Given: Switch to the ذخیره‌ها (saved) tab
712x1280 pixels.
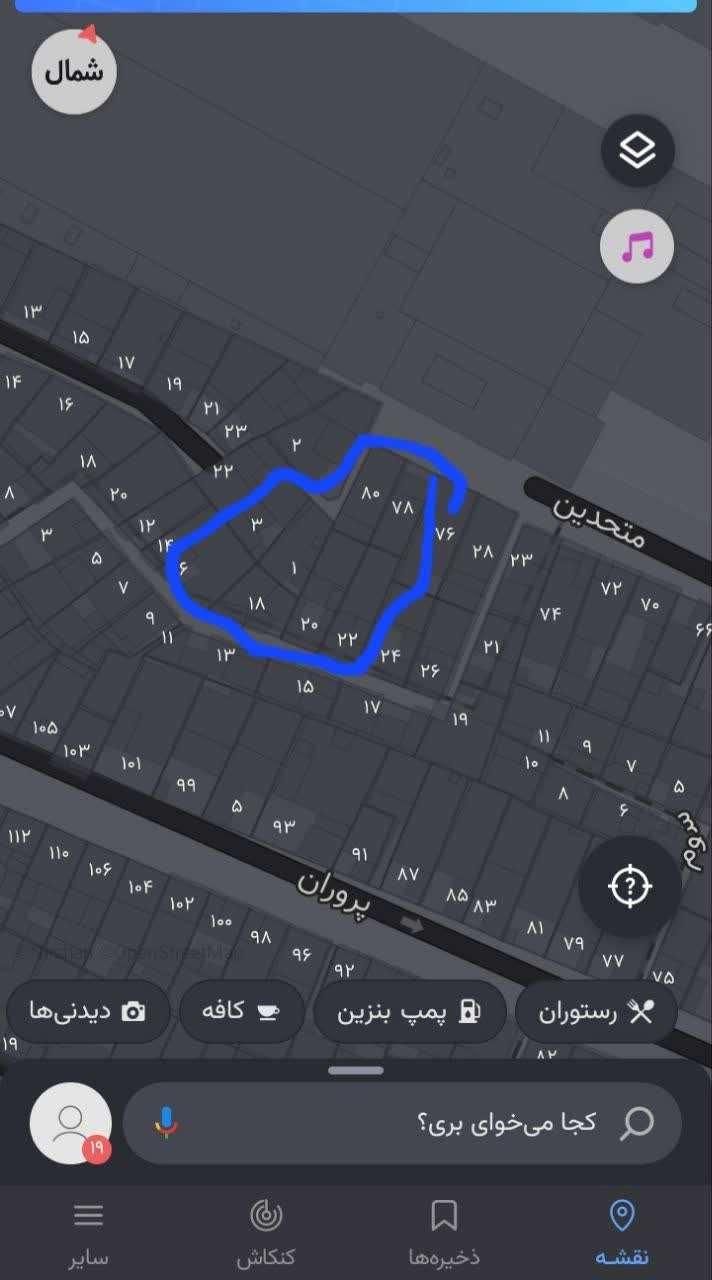Looking at the screenshot, I should (444, 1232).
